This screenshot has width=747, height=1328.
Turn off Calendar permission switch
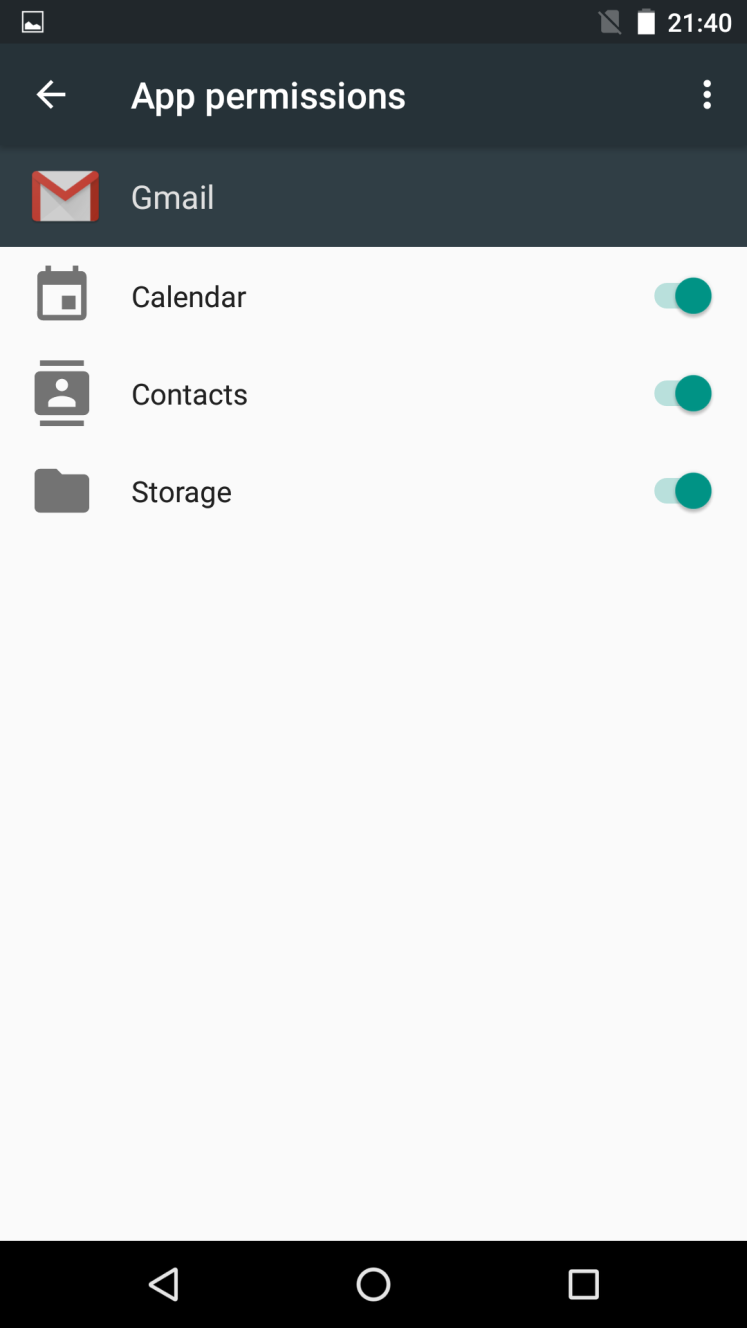pyautogui.click(x=683, y=296)
